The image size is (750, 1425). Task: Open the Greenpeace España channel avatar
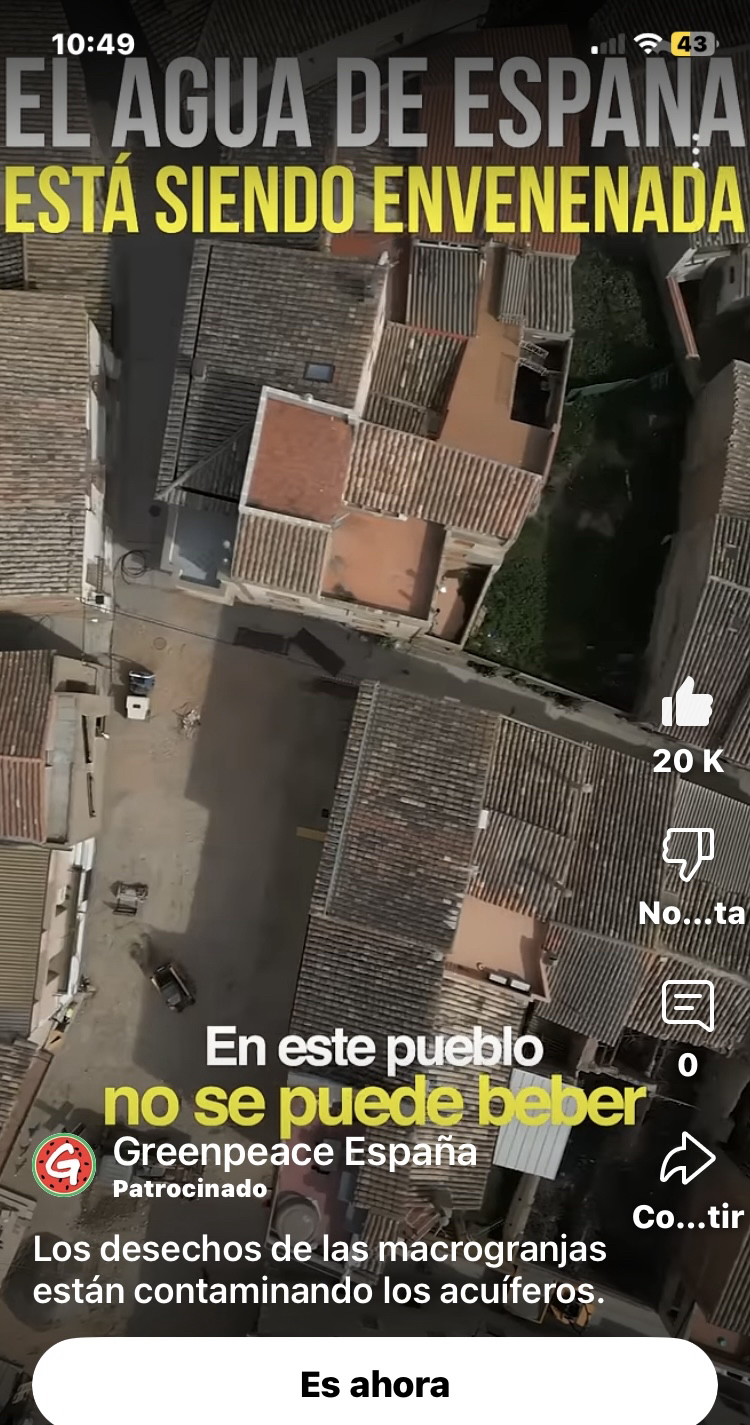click(x=64, y=1164)
